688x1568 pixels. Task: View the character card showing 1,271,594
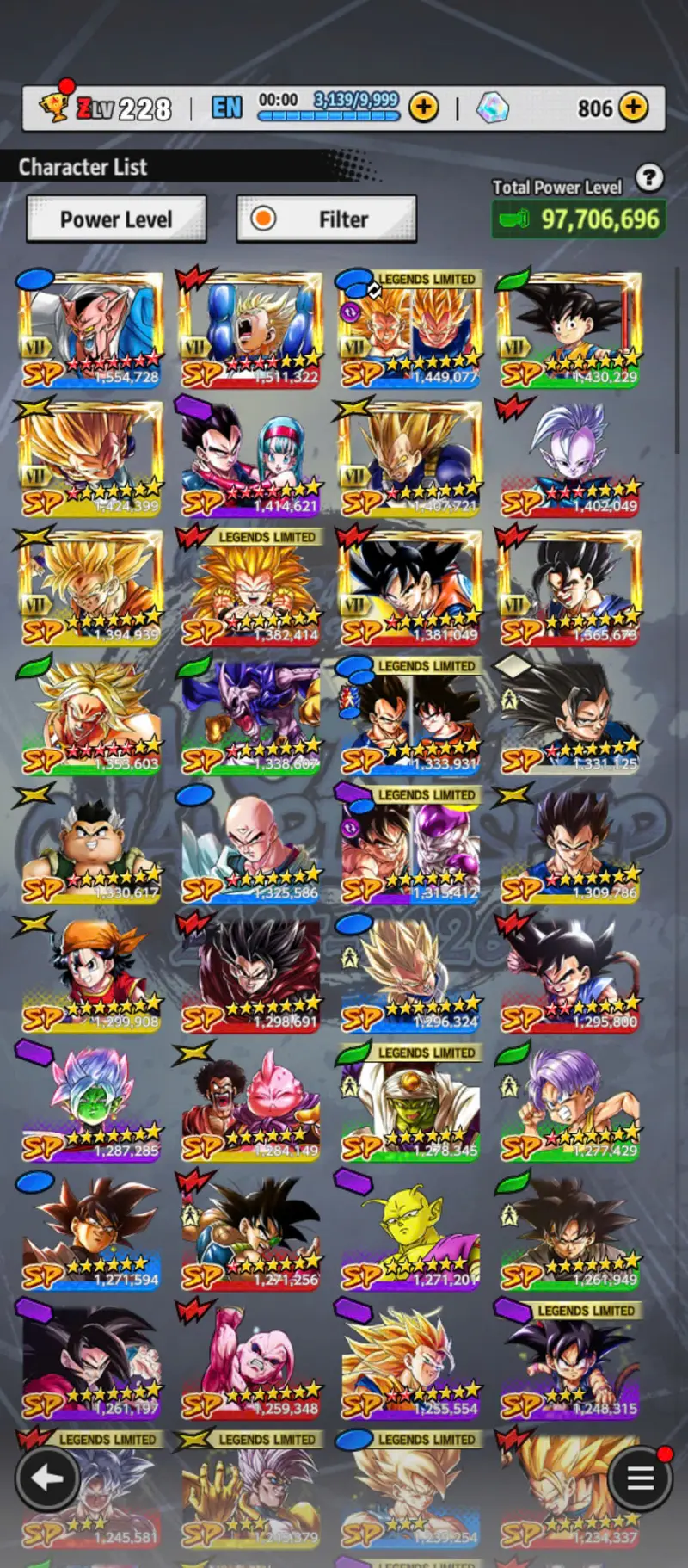coord(91,1235)
